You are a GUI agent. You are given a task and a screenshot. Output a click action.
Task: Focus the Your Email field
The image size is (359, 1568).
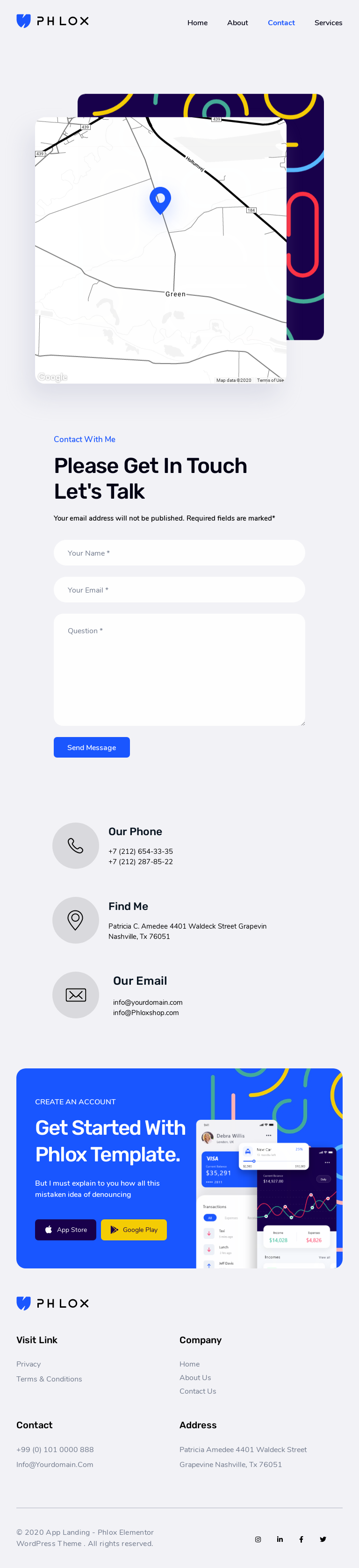point(179,590)
